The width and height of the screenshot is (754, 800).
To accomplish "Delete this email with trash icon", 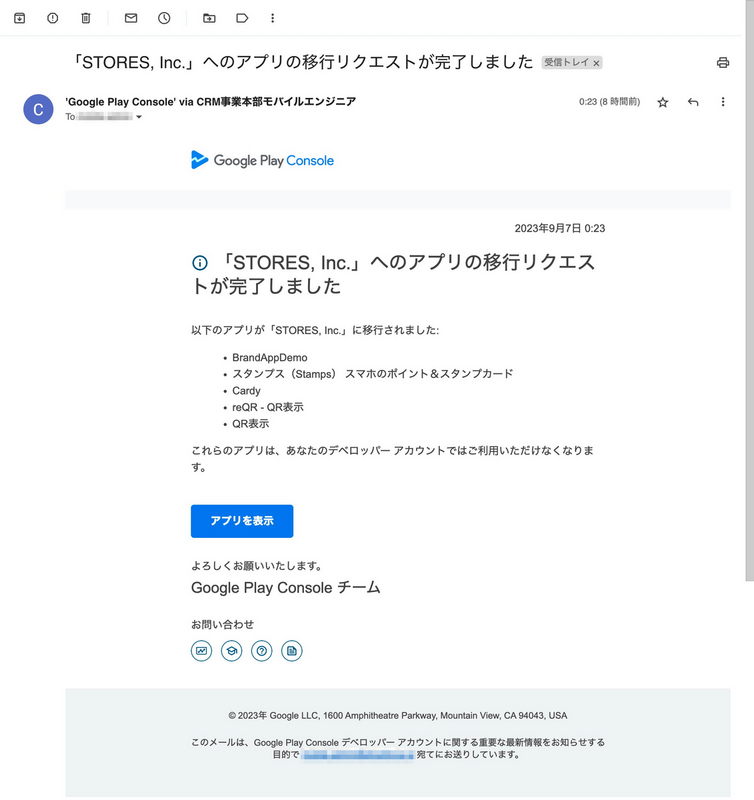I will coord(85,18).
